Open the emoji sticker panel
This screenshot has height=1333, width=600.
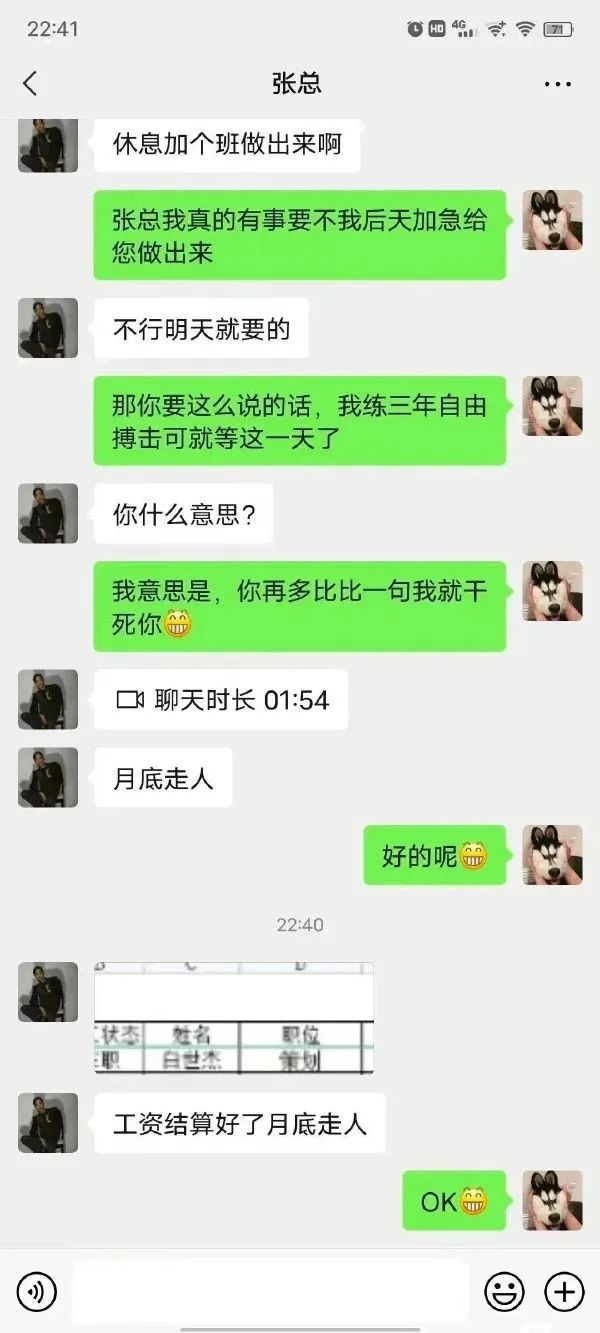pyautogui.click(x=504, y=1291)
